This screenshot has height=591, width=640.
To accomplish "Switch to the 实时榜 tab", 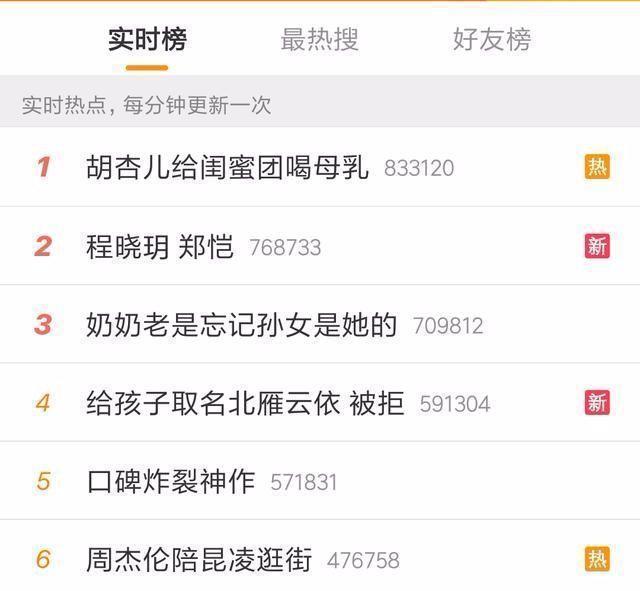I will point(147,40).
